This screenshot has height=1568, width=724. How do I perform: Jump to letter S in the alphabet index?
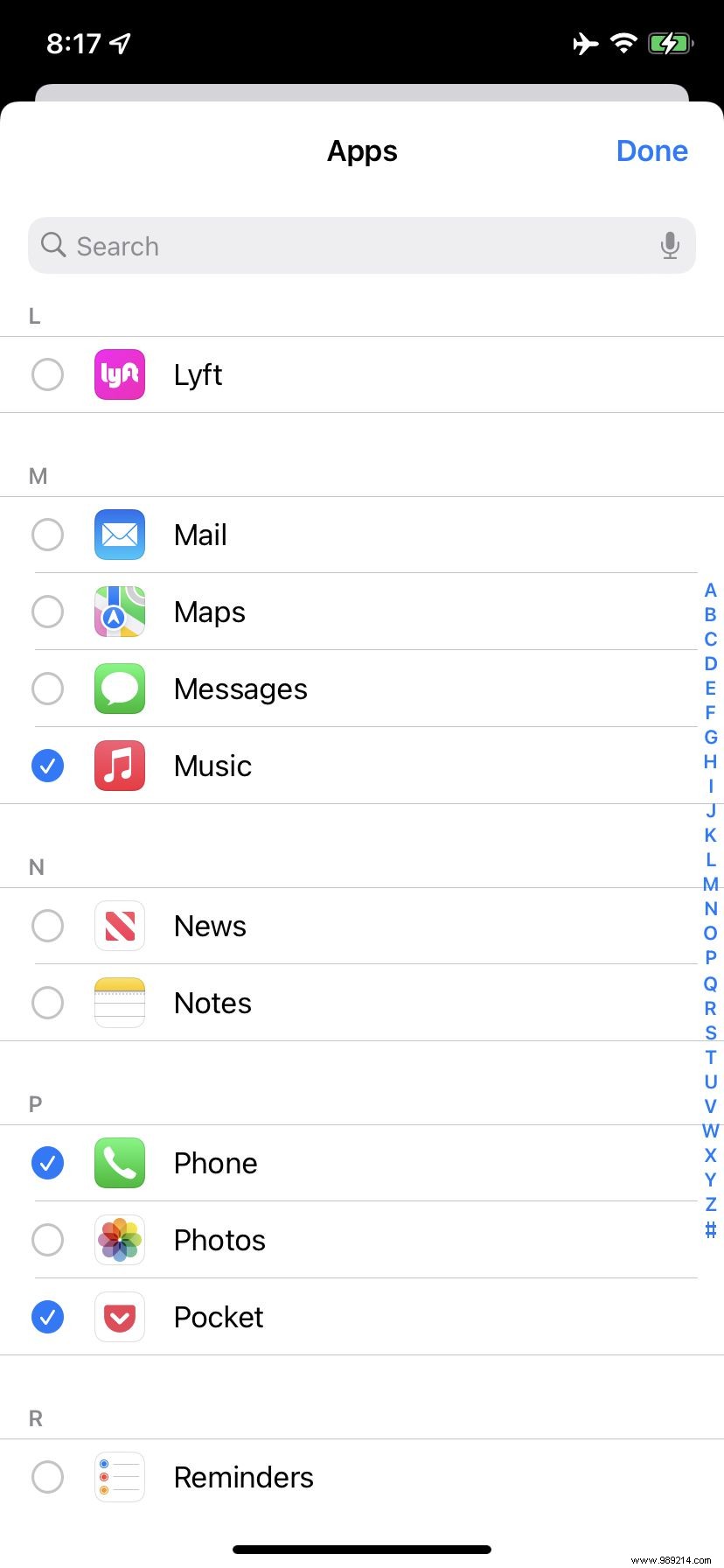710,1032
